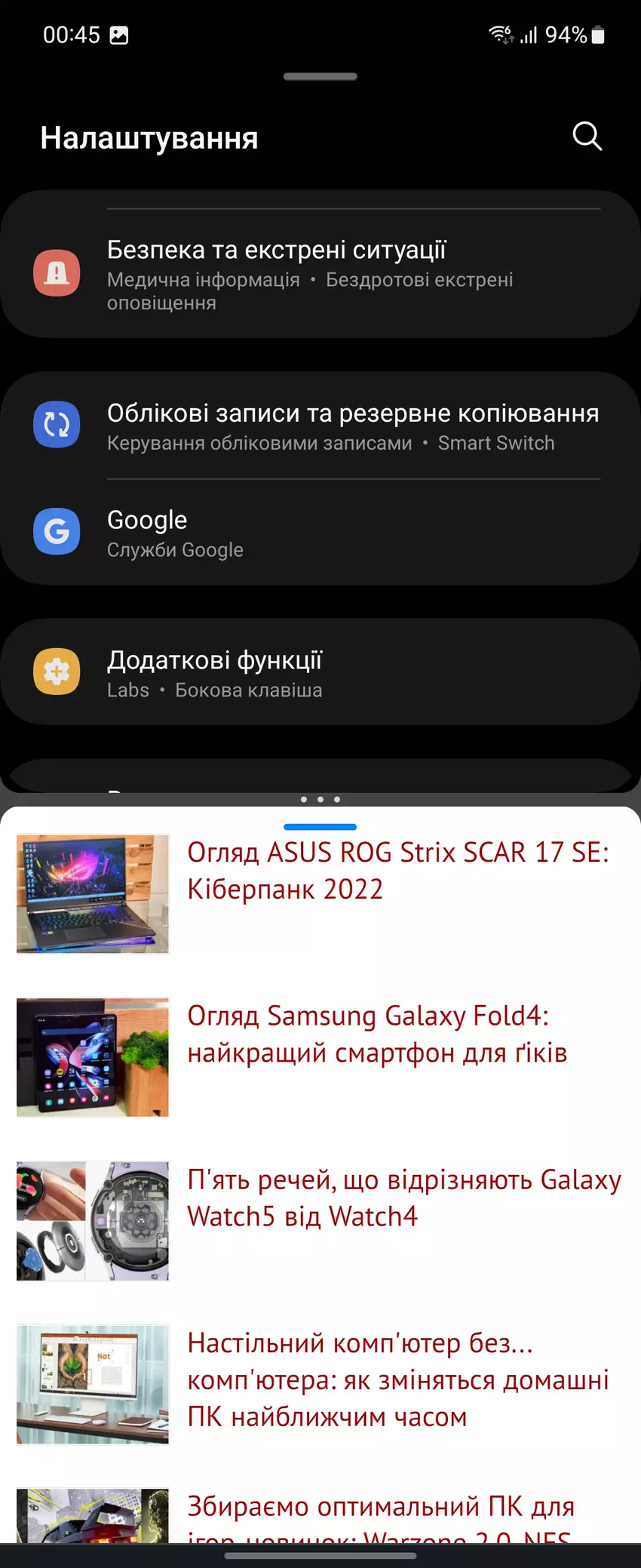The width and height of the screenshot is (641, 1568).
Task: Open the Galaxy Watch5 vs Watch4 article
Action: pyautogui.click(x=404, y=1198)
